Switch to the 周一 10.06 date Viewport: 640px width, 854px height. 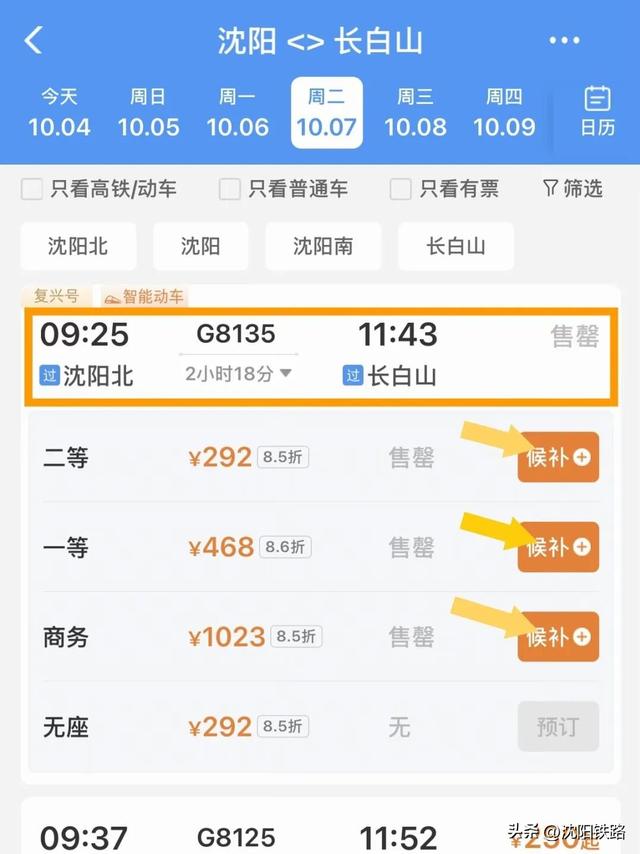[237, 113]
